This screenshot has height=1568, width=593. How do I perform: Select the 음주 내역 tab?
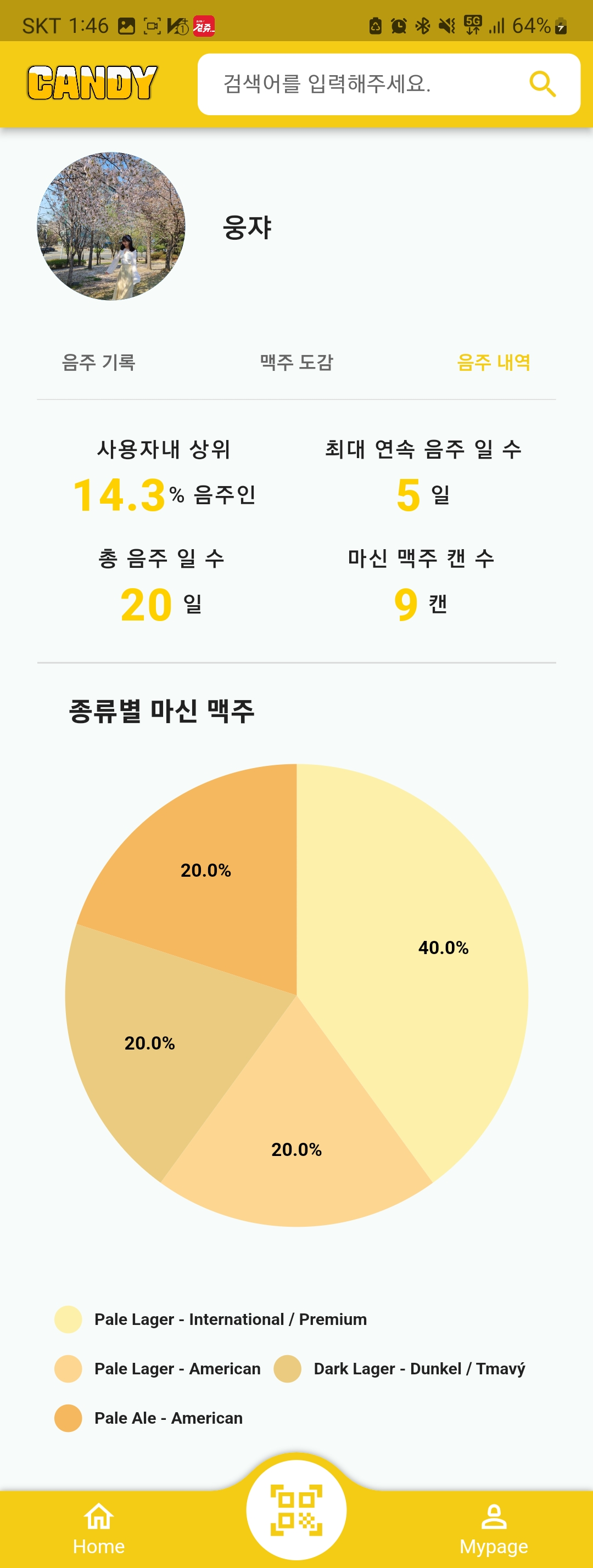493,362
